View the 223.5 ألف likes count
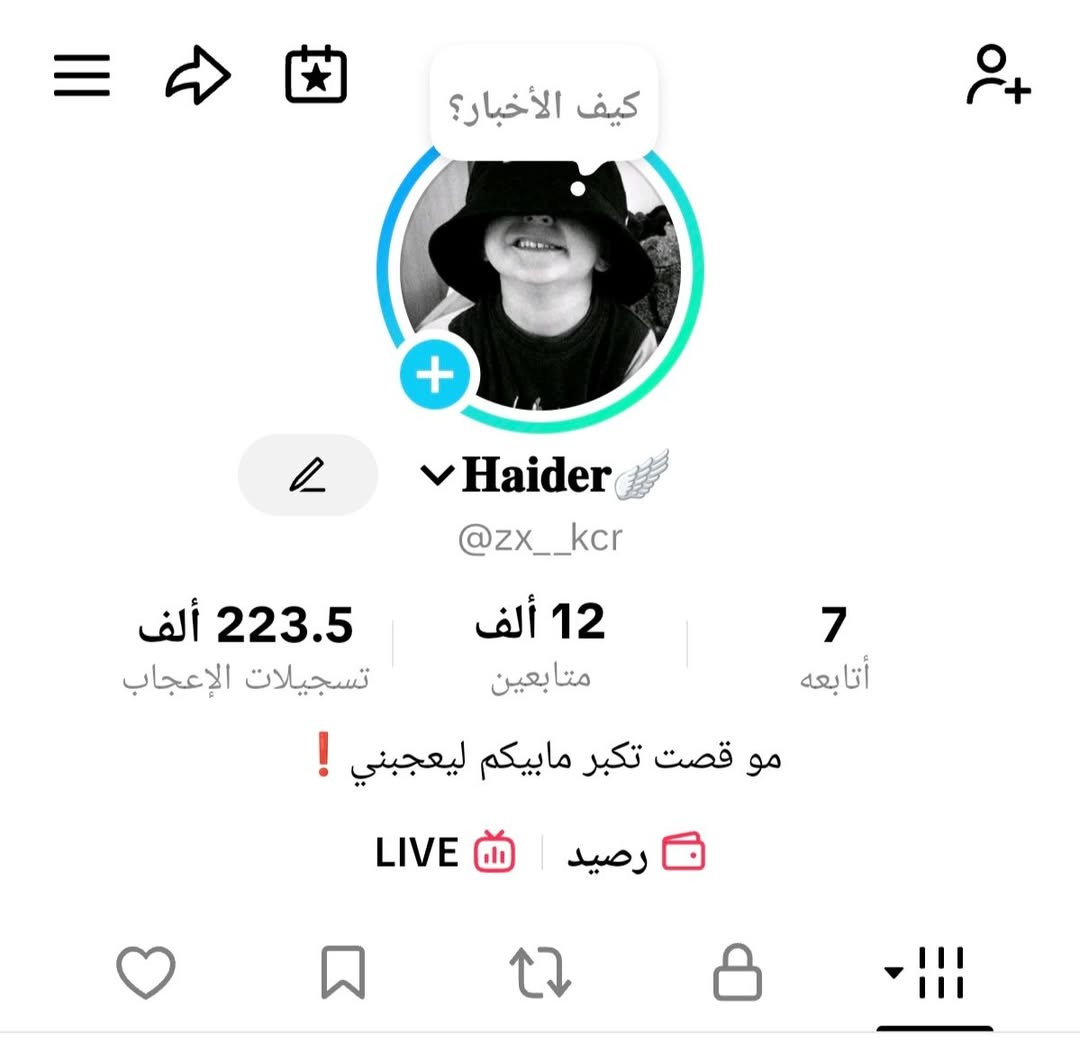The image size is (1080, 1045). coord(246,645)
